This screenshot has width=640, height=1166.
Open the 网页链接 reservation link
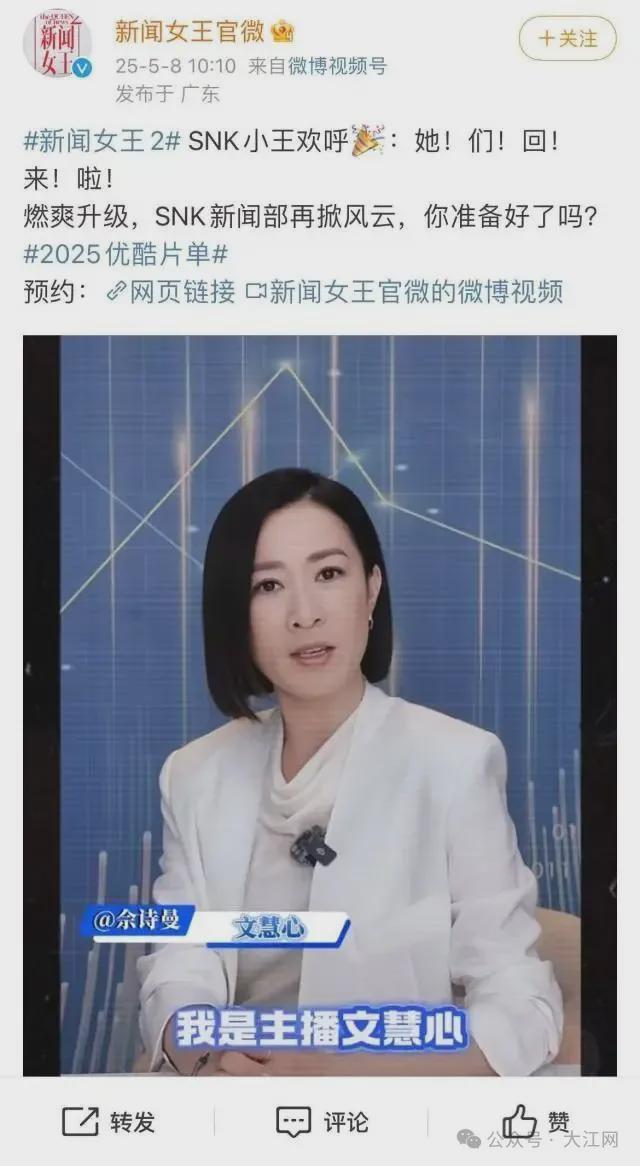[x=172, y=292]
